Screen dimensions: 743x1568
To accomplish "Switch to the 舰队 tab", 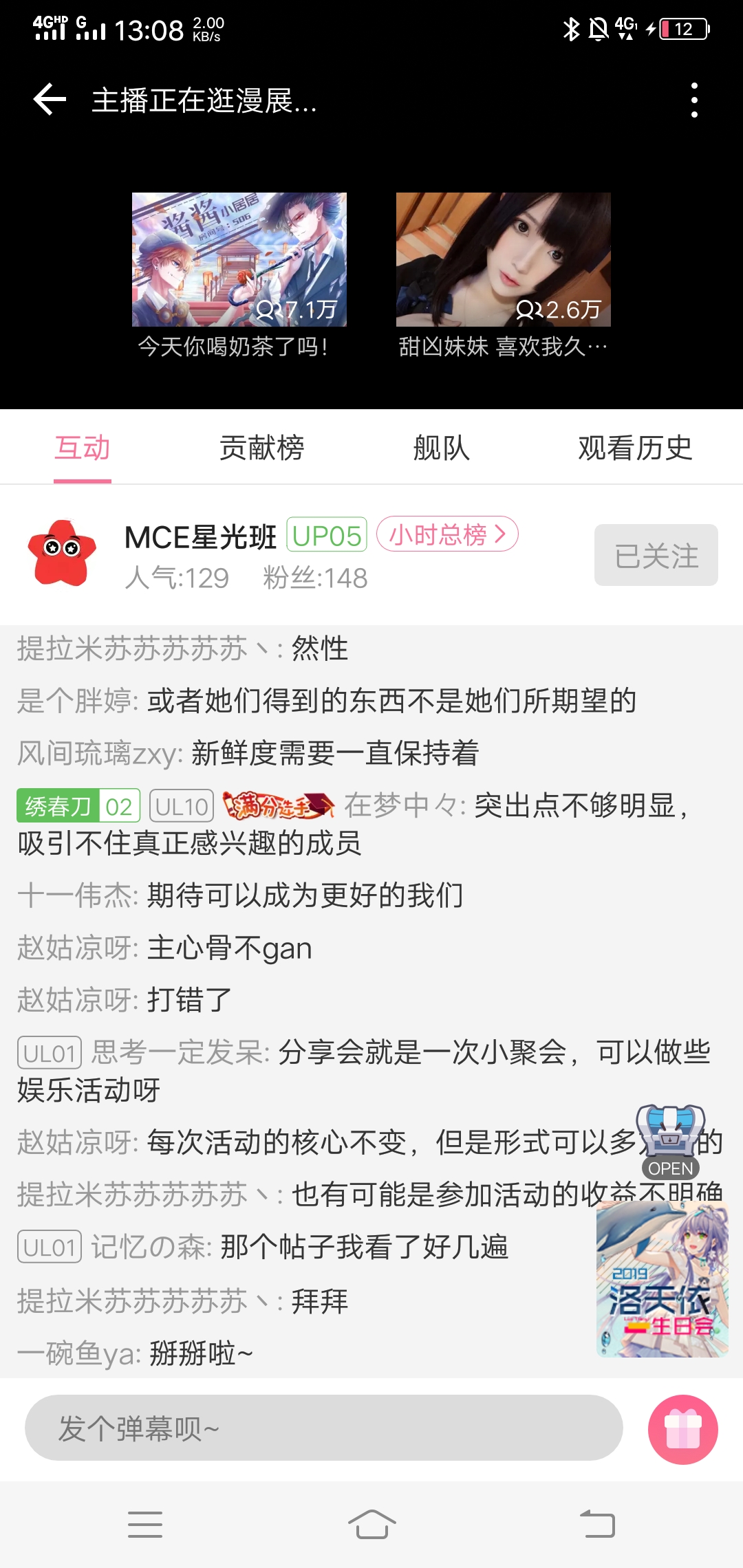I will point(441,448).
